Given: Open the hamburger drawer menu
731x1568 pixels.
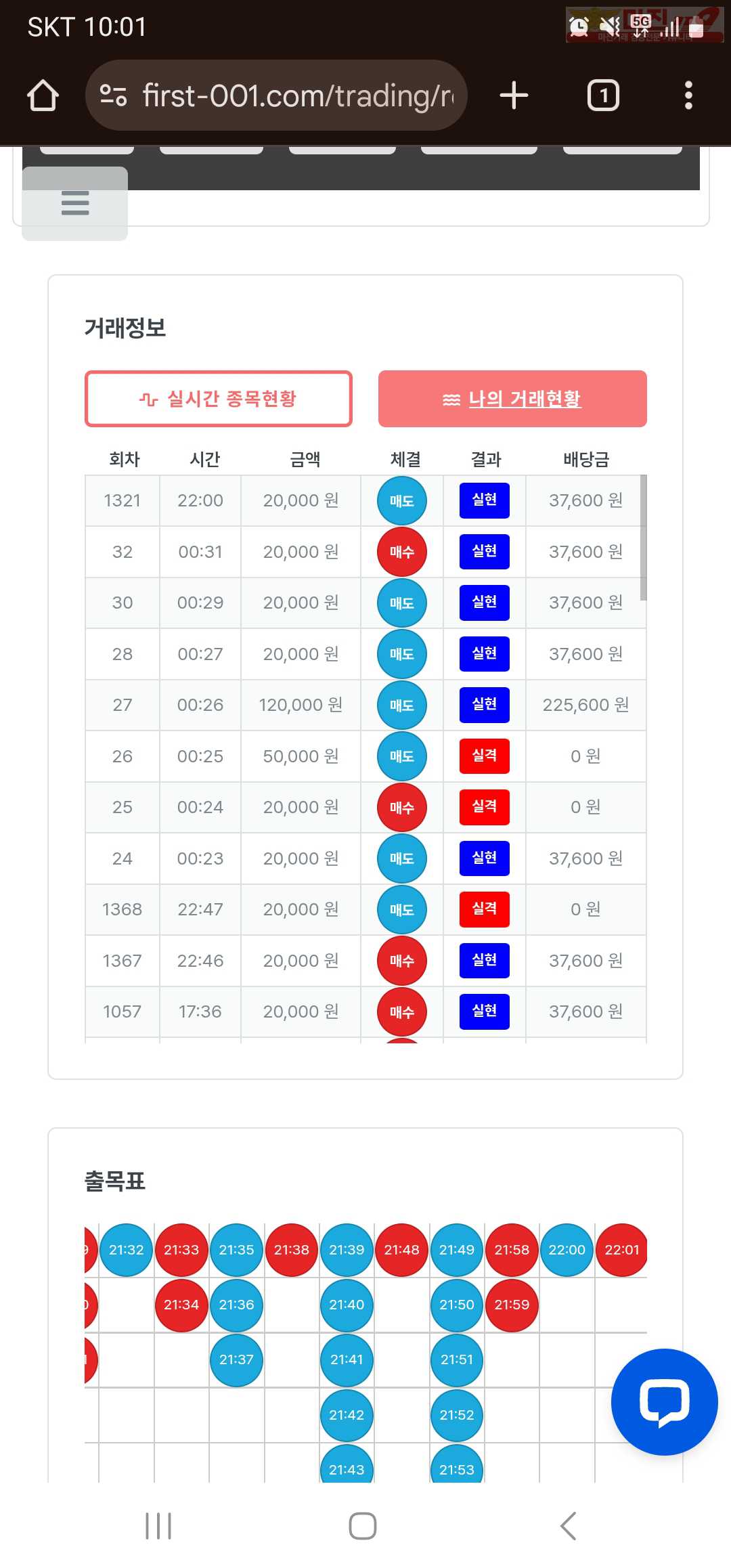Looking at the screenshot, I should 75,203.
